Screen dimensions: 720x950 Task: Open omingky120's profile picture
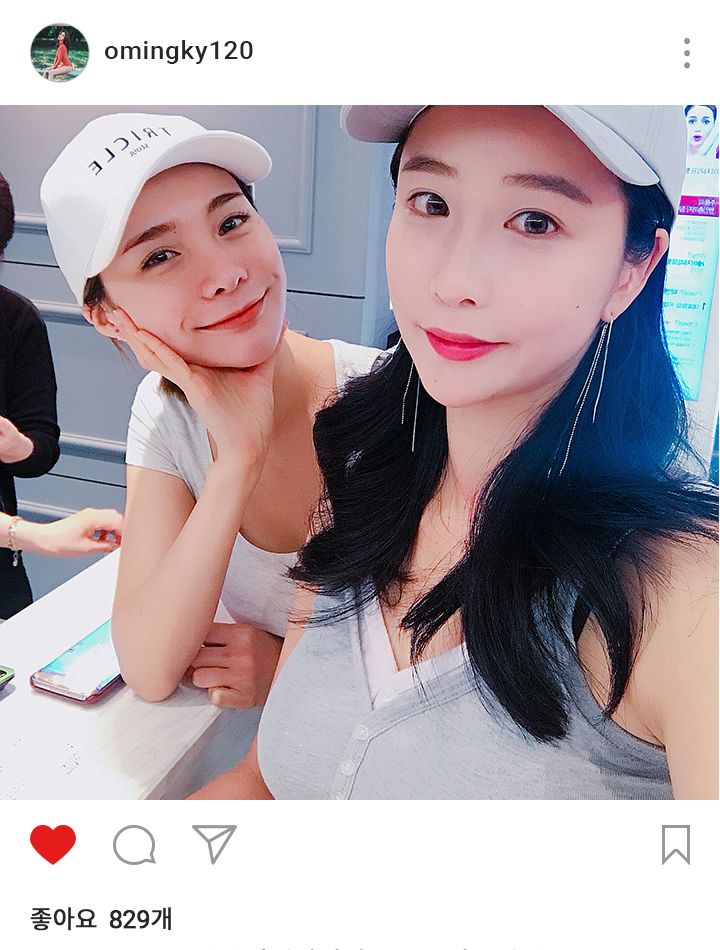tap(60, 53)
